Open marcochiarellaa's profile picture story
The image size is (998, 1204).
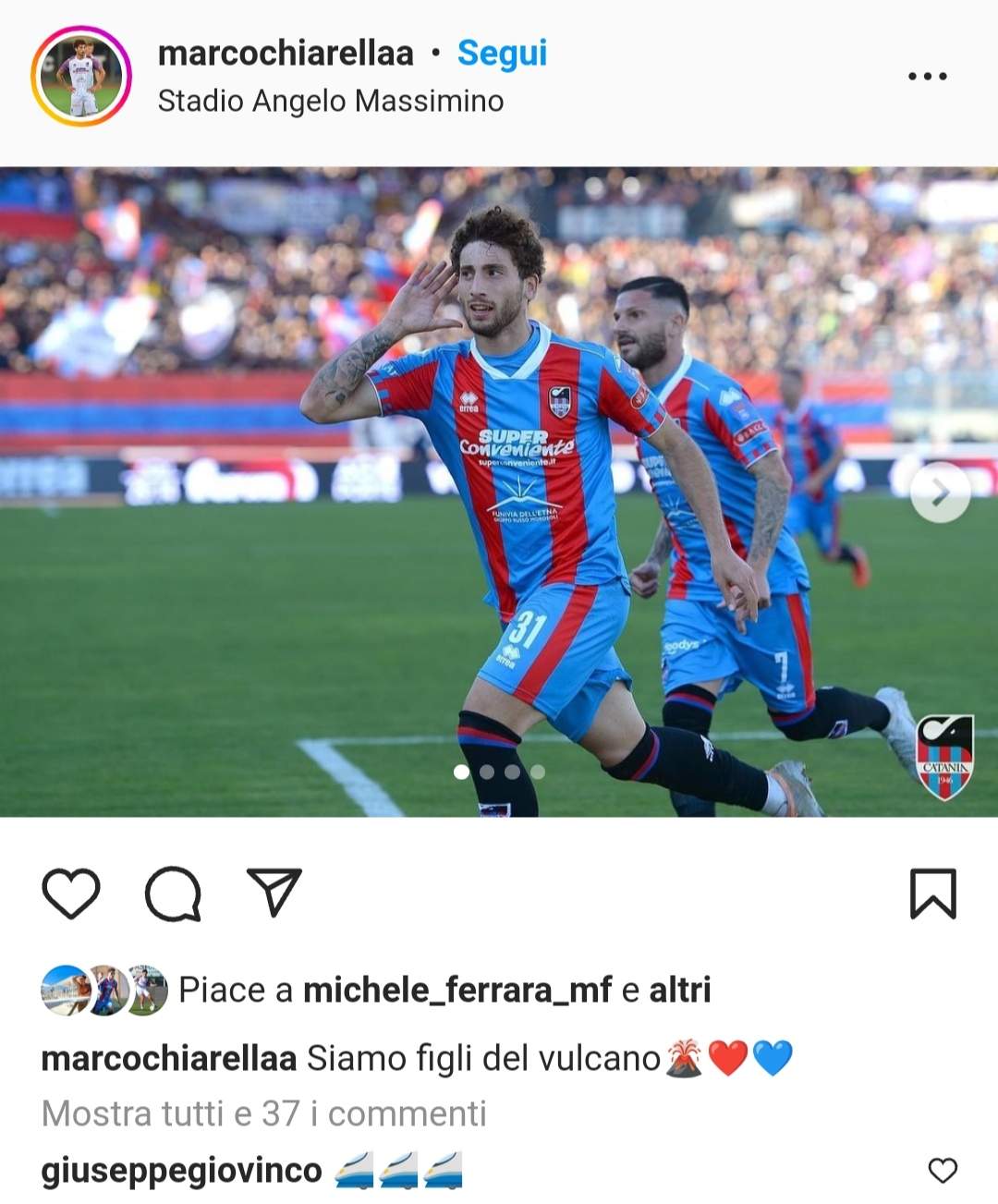point(81,77)
